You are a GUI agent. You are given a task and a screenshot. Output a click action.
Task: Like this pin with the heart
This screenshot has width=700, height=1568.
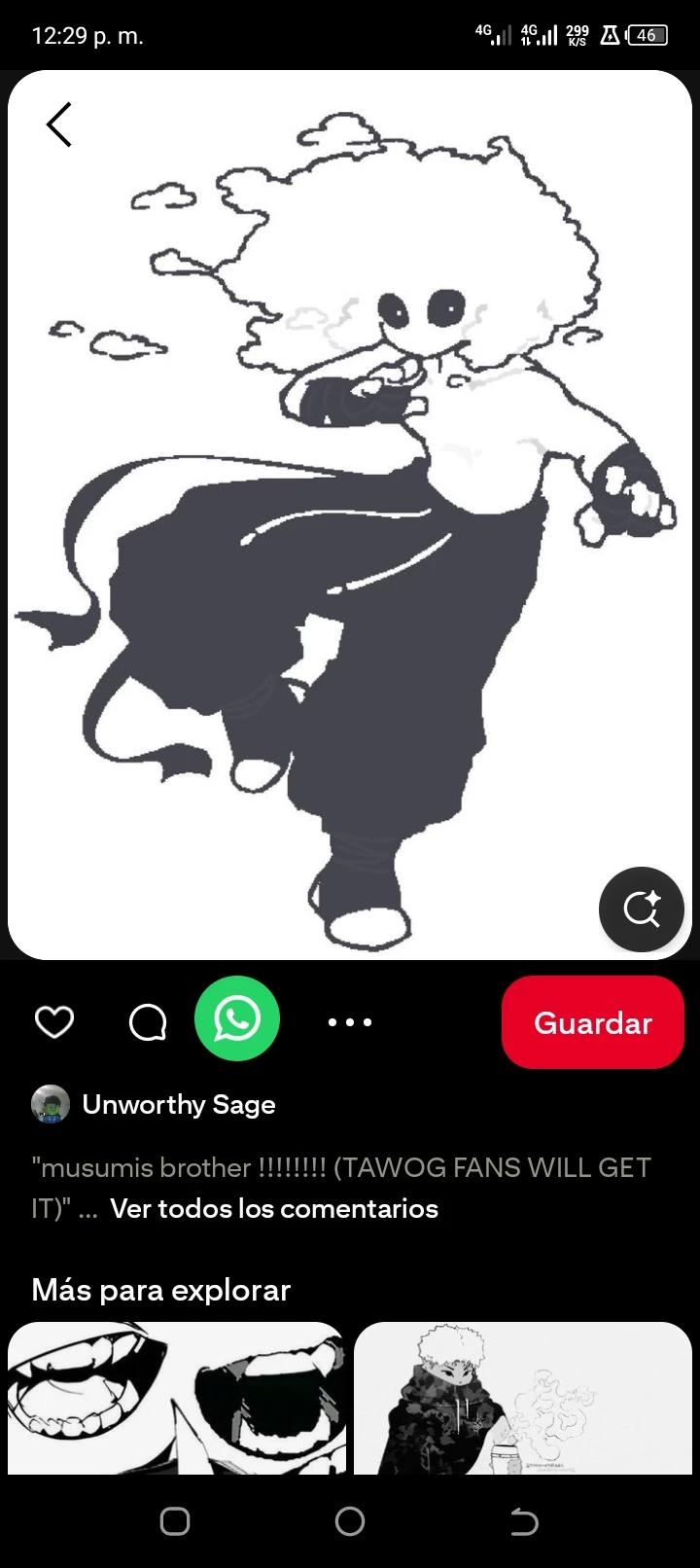click(x=54, y=1022)
